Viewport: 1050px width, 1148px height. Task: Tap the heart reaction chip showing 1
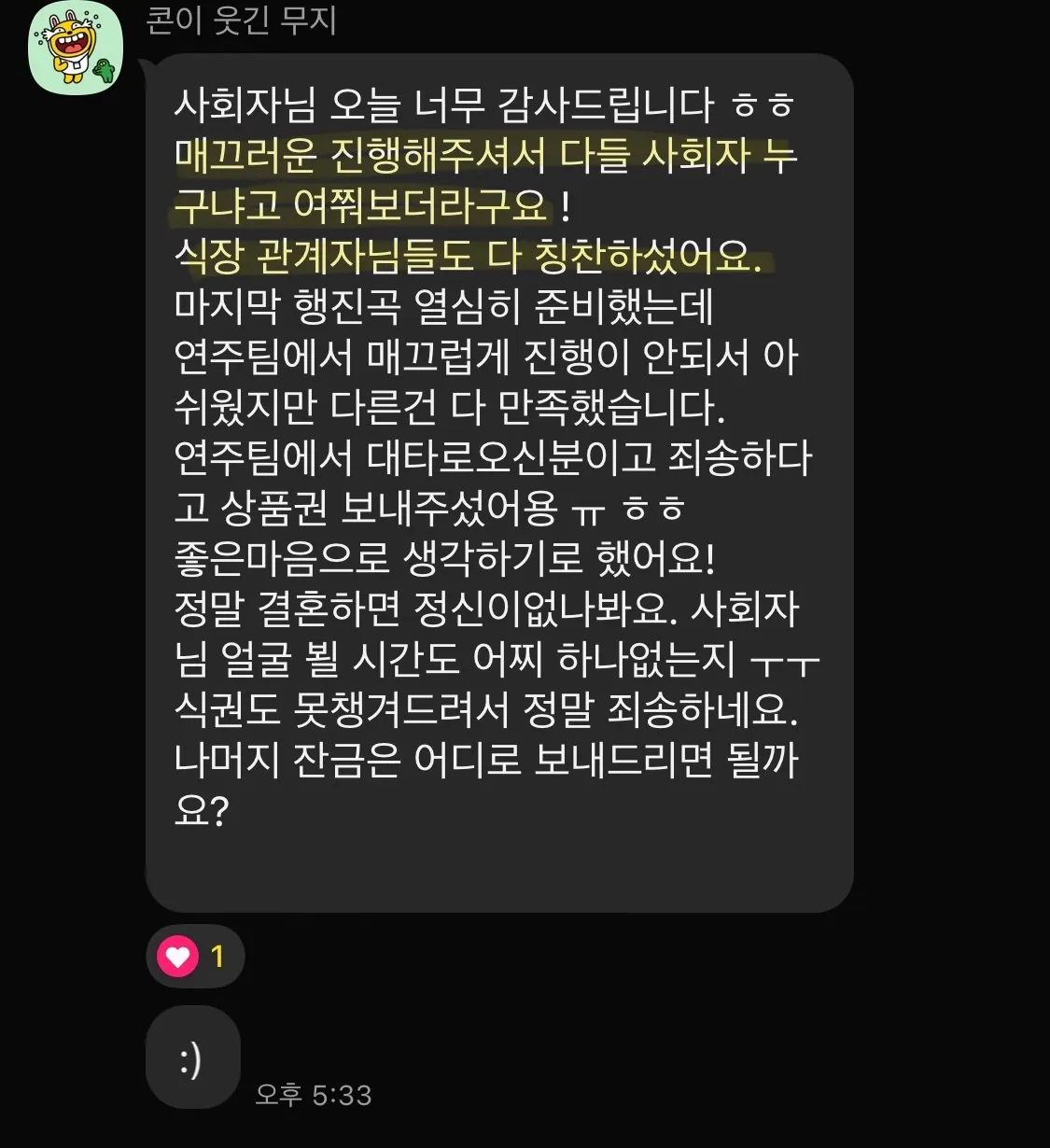[194, 957]
